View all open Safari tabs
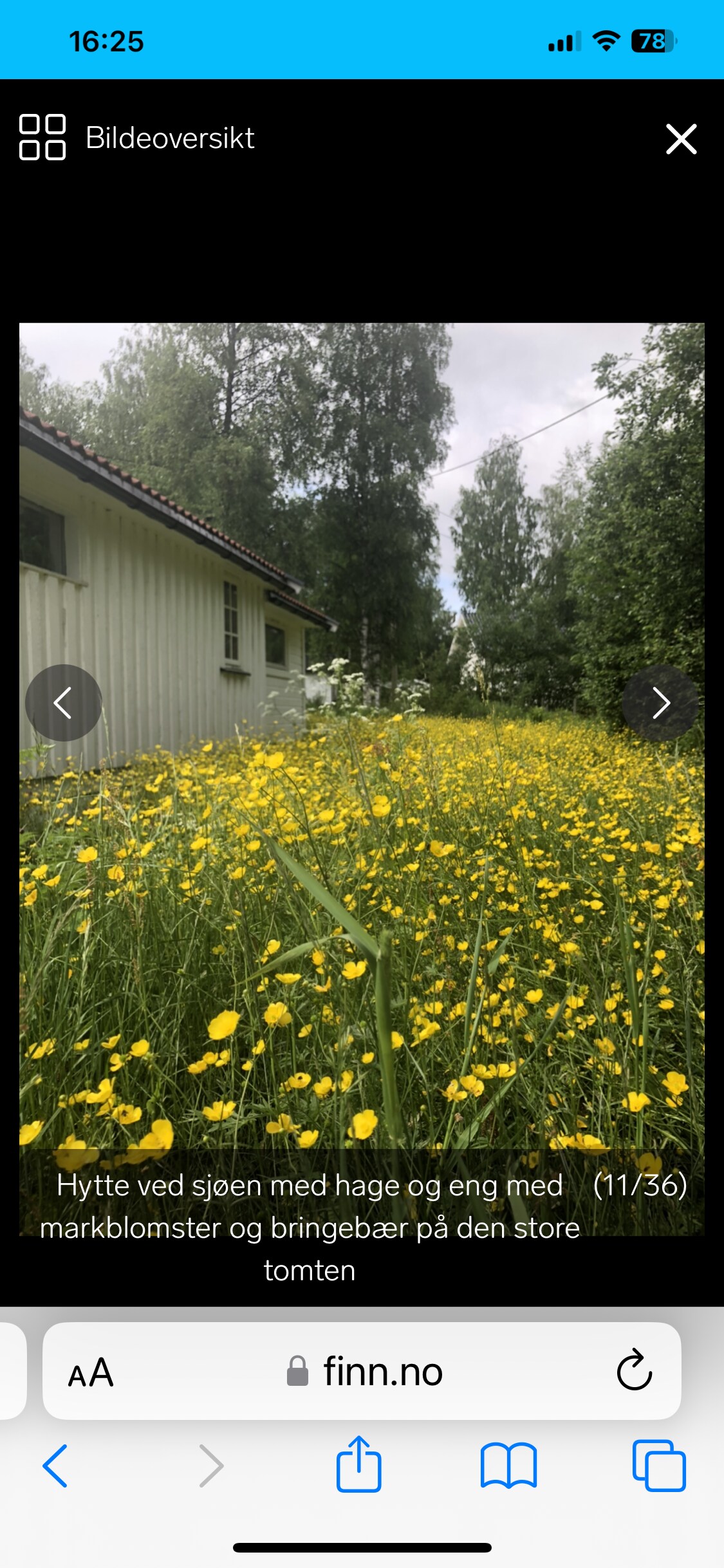Image resolution: width=724 pixels, height=1568 pixels. 659,1466
